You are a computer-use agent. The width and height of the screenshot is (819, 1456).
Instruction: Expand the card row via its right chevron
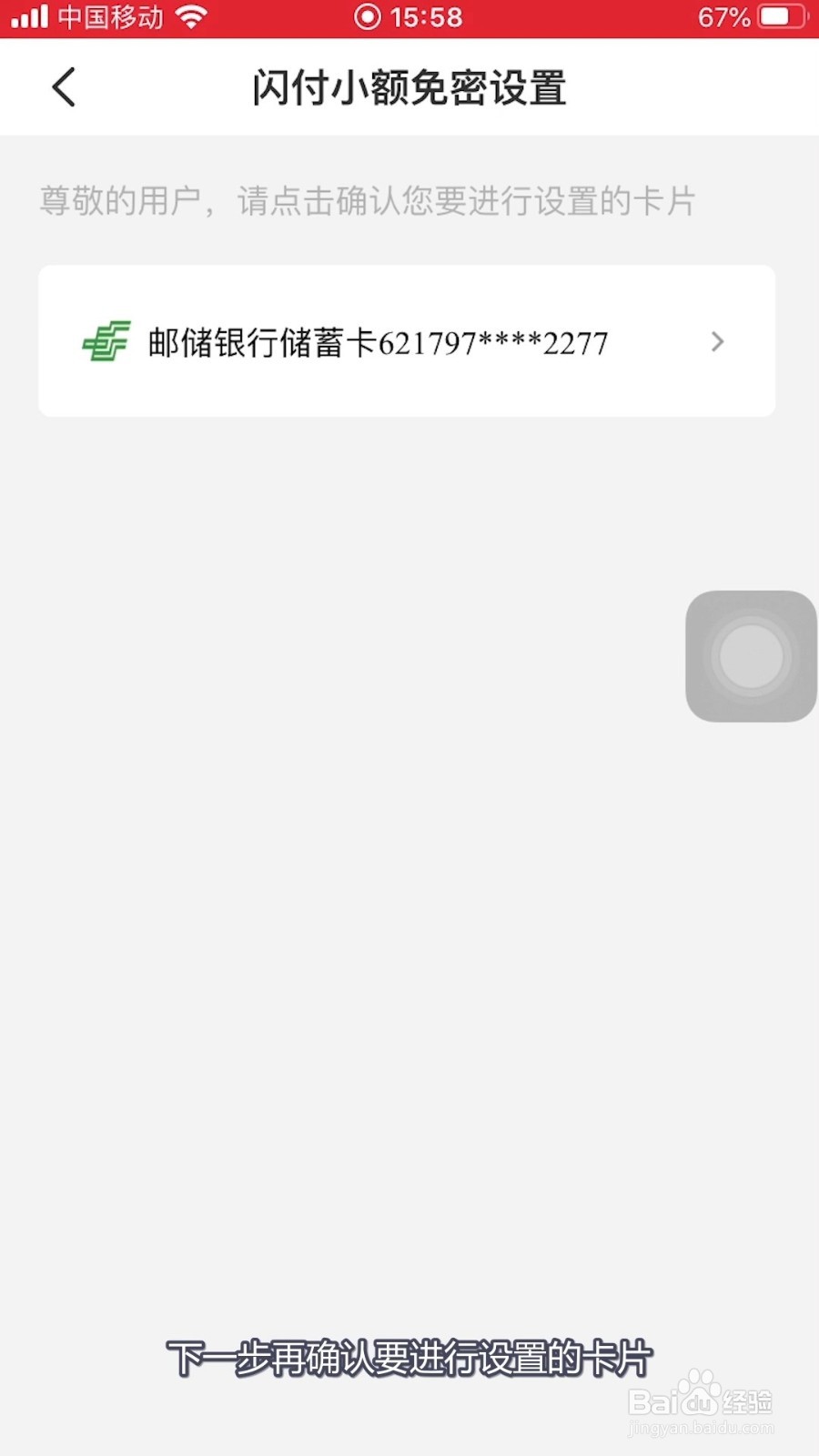pos(718,342)
